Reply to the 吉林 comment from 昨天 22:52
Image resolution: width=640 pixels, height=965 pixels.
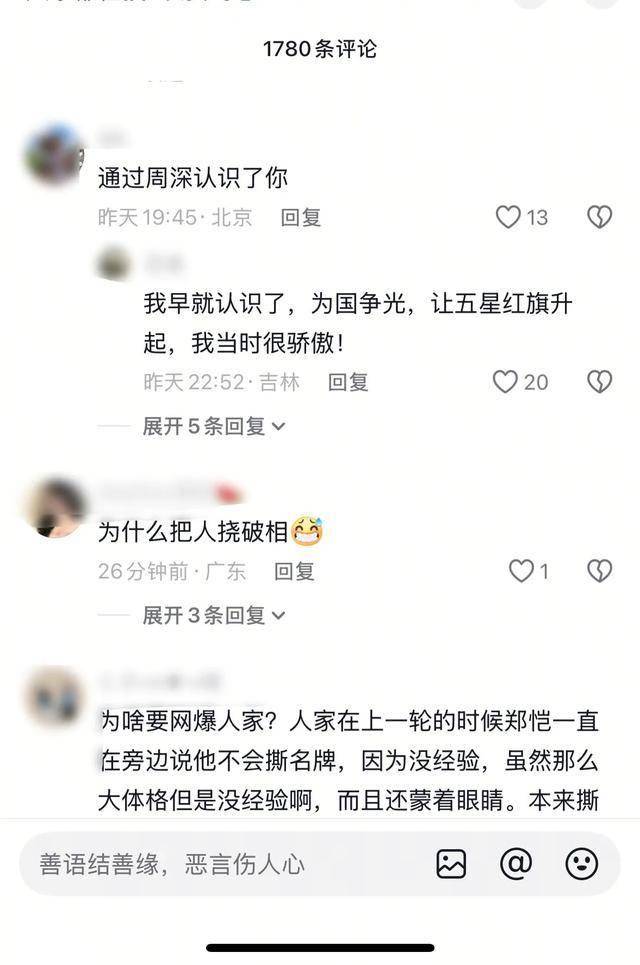pos(348,381)
